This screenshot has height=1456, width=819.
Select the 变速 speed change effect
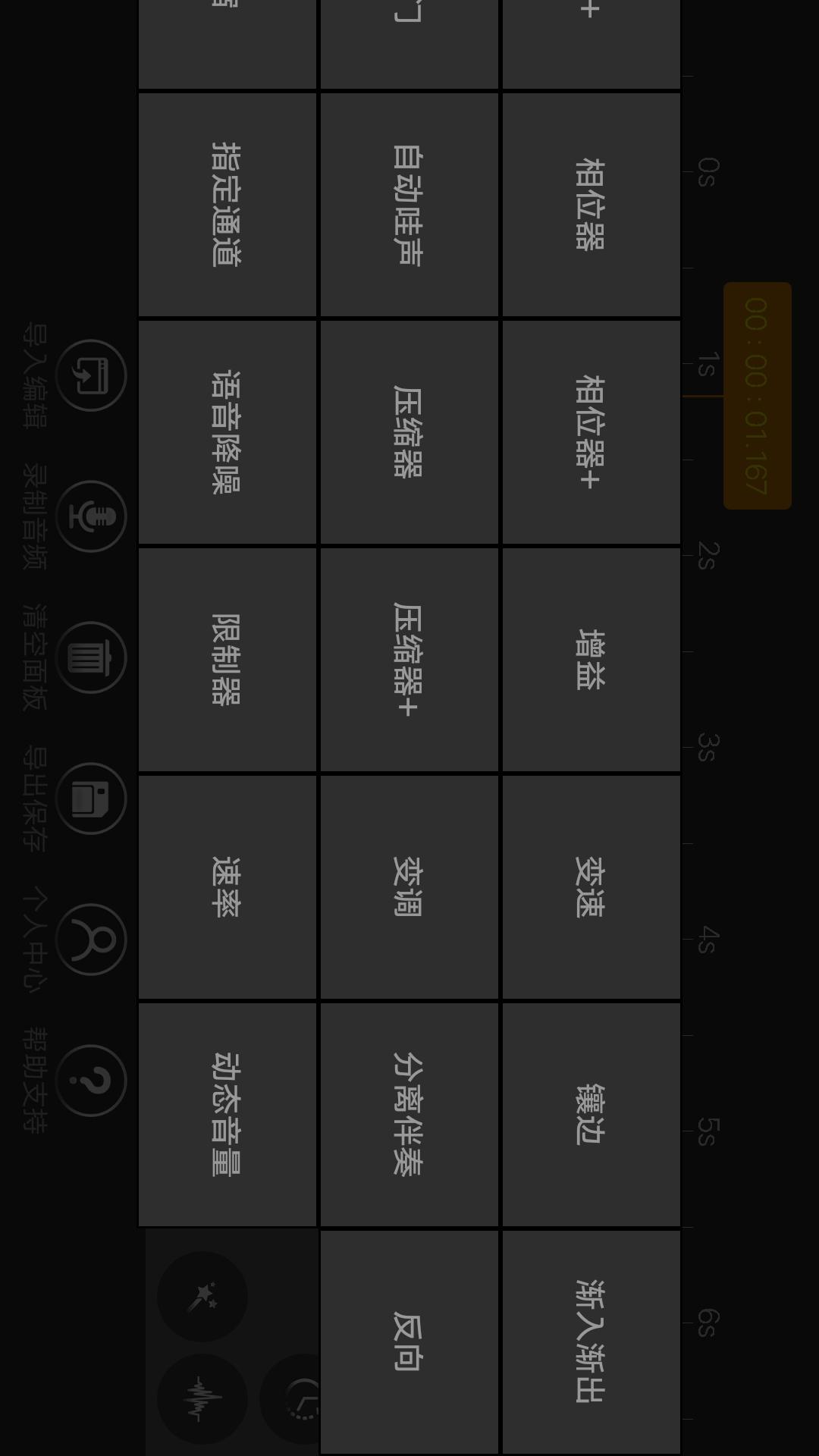pos(591,887)
